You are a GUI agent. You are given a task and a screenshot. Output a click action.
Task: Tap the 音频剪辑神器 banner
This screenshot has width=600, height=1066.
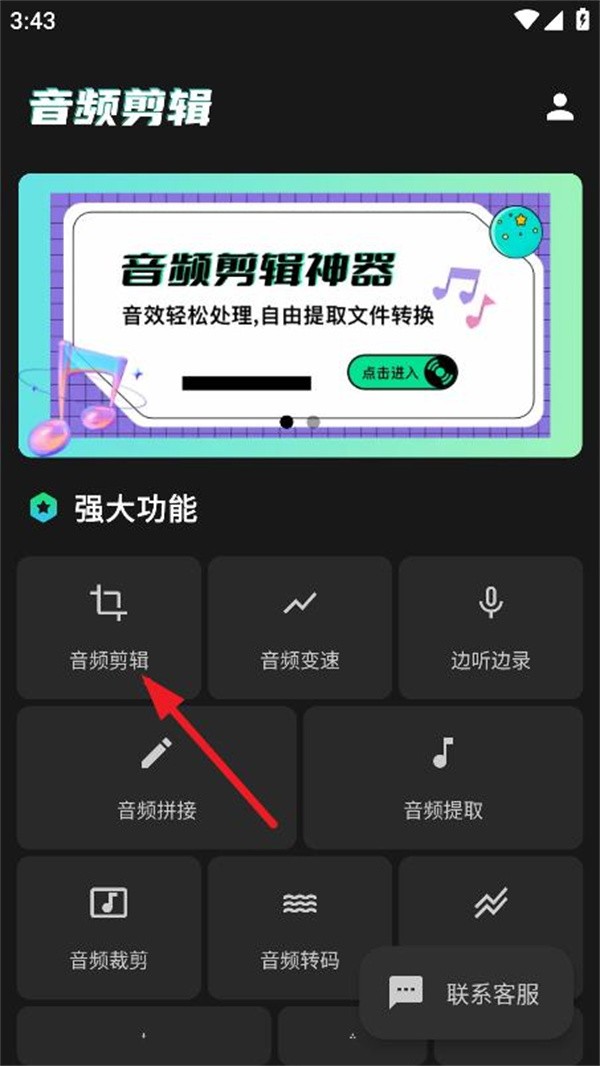(x=300, y=315)
